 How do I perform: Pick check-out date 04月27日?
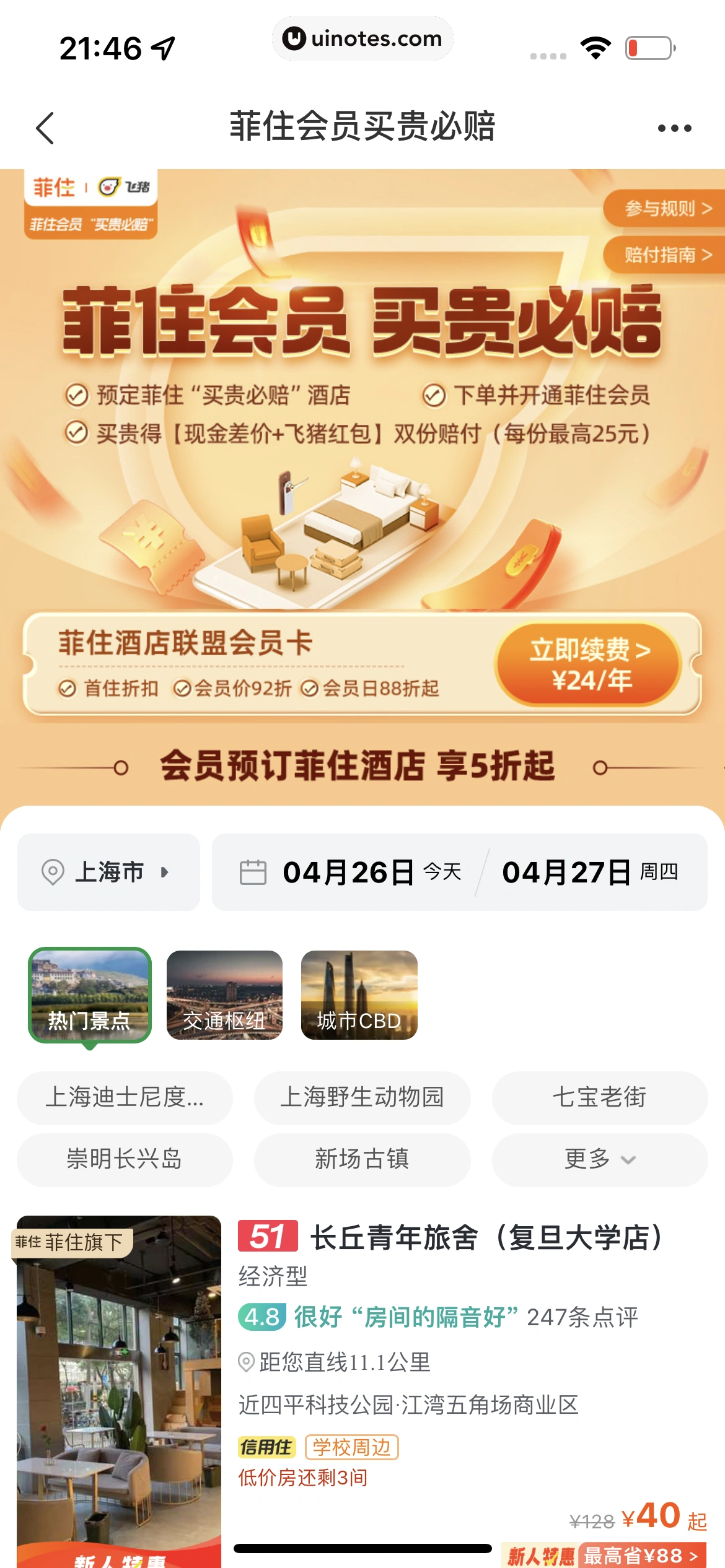589,872
